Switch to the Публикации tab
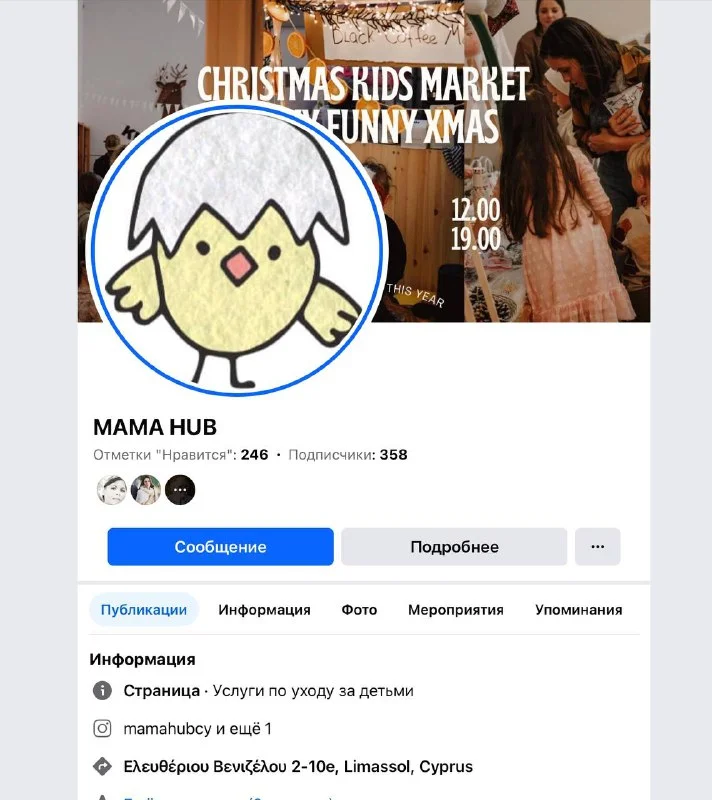The width and height of the screenshot is (712, 800). click(144, 609)
